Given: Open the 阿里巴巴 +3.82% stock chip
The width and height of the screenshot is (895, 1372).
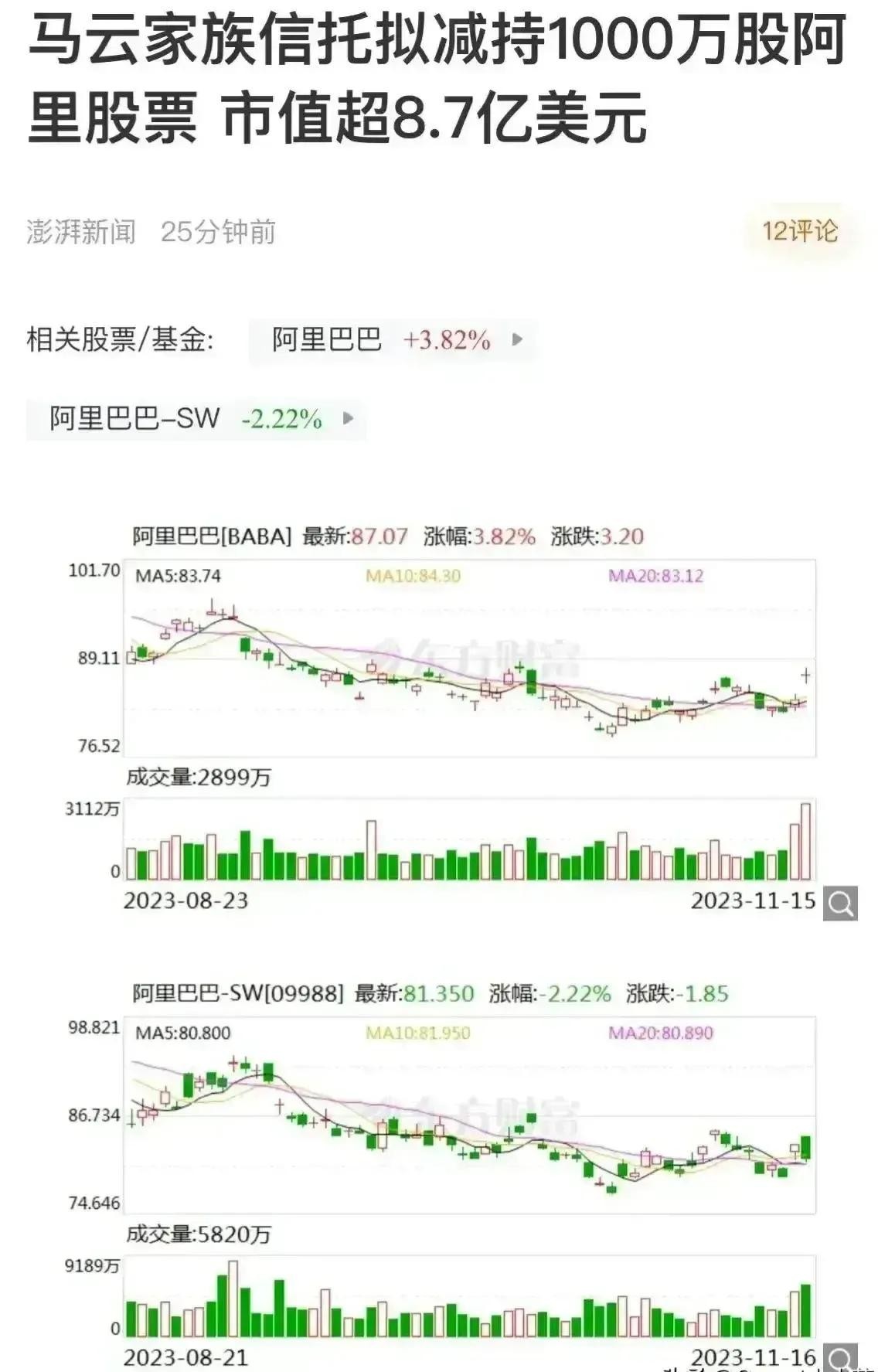Looking at the screenshot, I should coord(394,340).
